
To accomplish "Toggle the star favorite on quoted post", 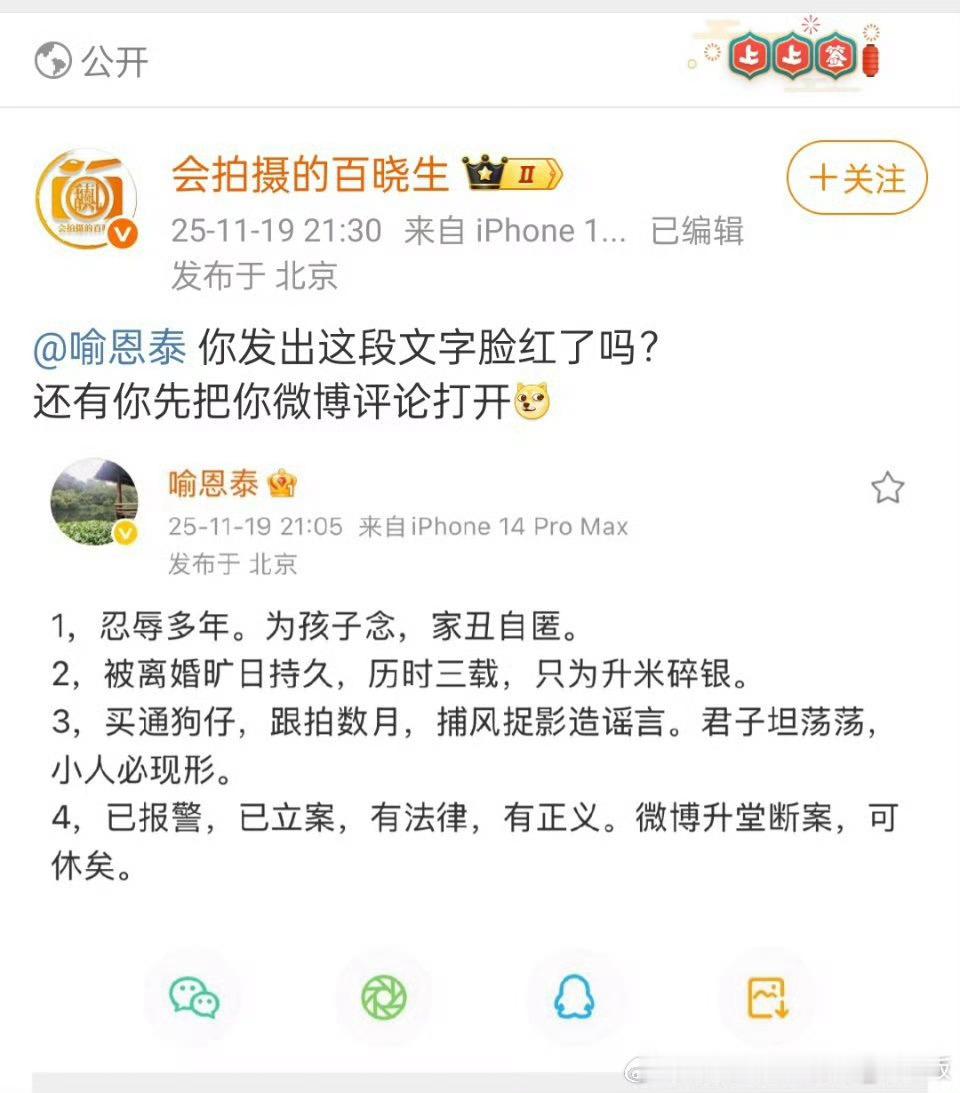I will [x=888, y=487].
